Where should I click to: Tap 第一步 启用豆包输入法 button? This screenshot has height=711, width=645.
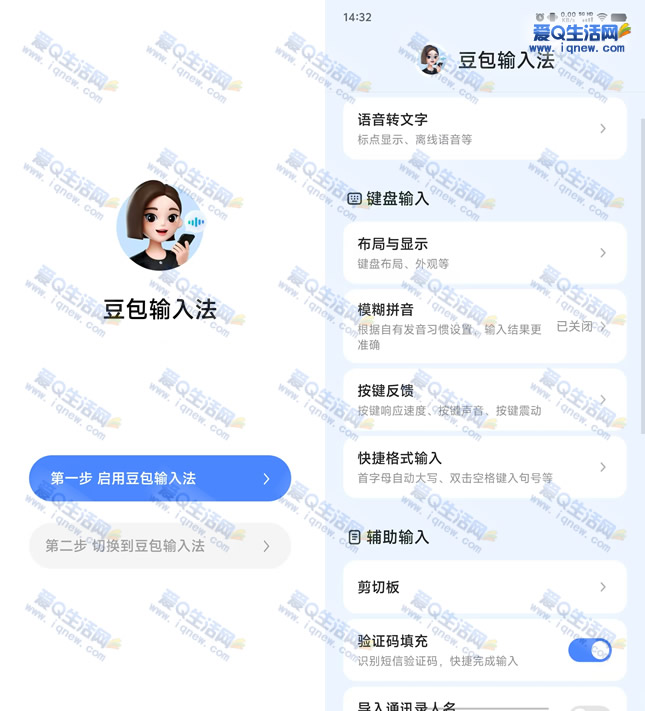pyautogui.click(x=160, y=479)
